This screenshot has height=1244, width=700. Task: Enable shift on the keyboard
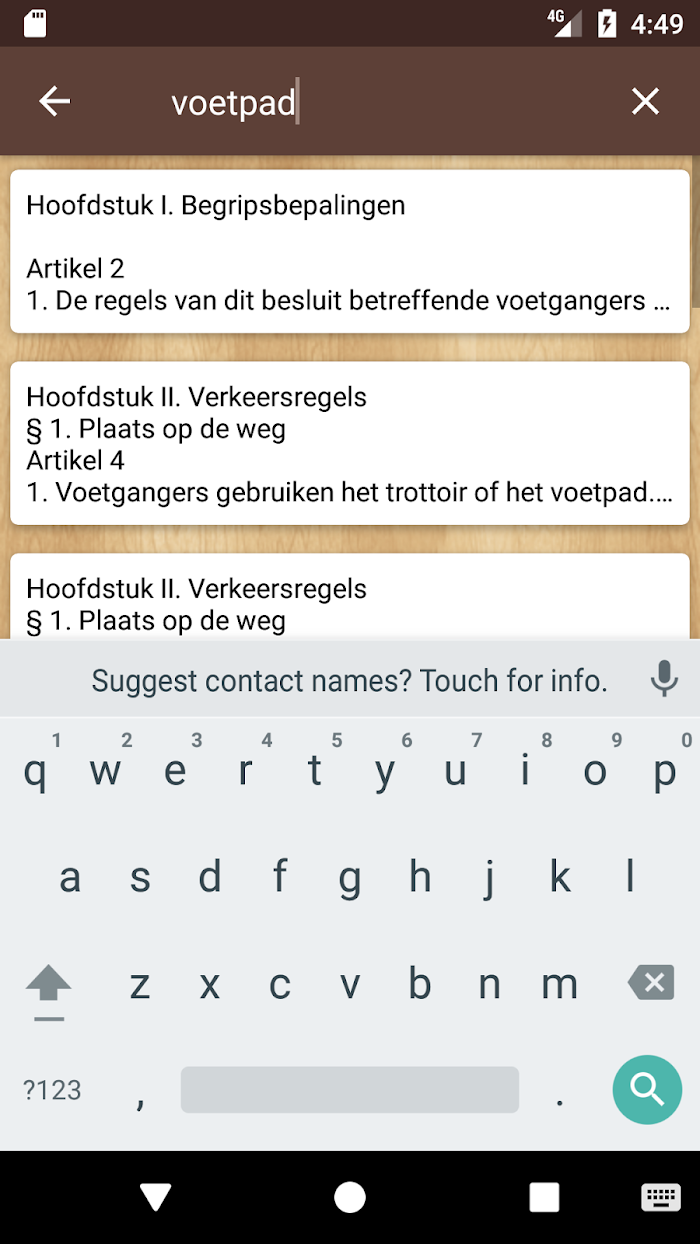point(48,989)
